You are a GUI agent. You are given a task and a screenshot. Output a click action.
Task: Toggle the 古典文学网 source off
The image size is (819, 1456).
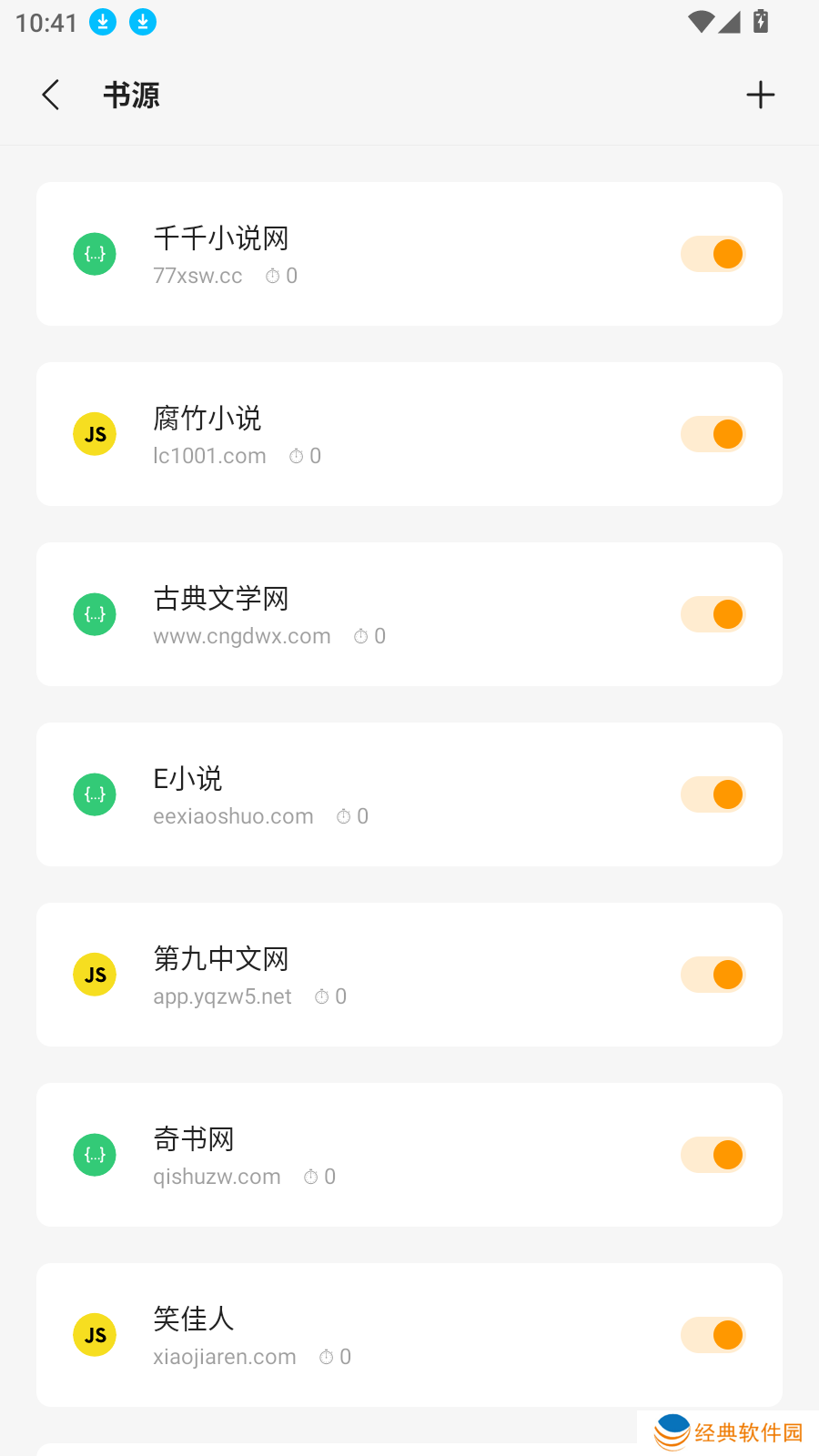[x=713, y=614]
